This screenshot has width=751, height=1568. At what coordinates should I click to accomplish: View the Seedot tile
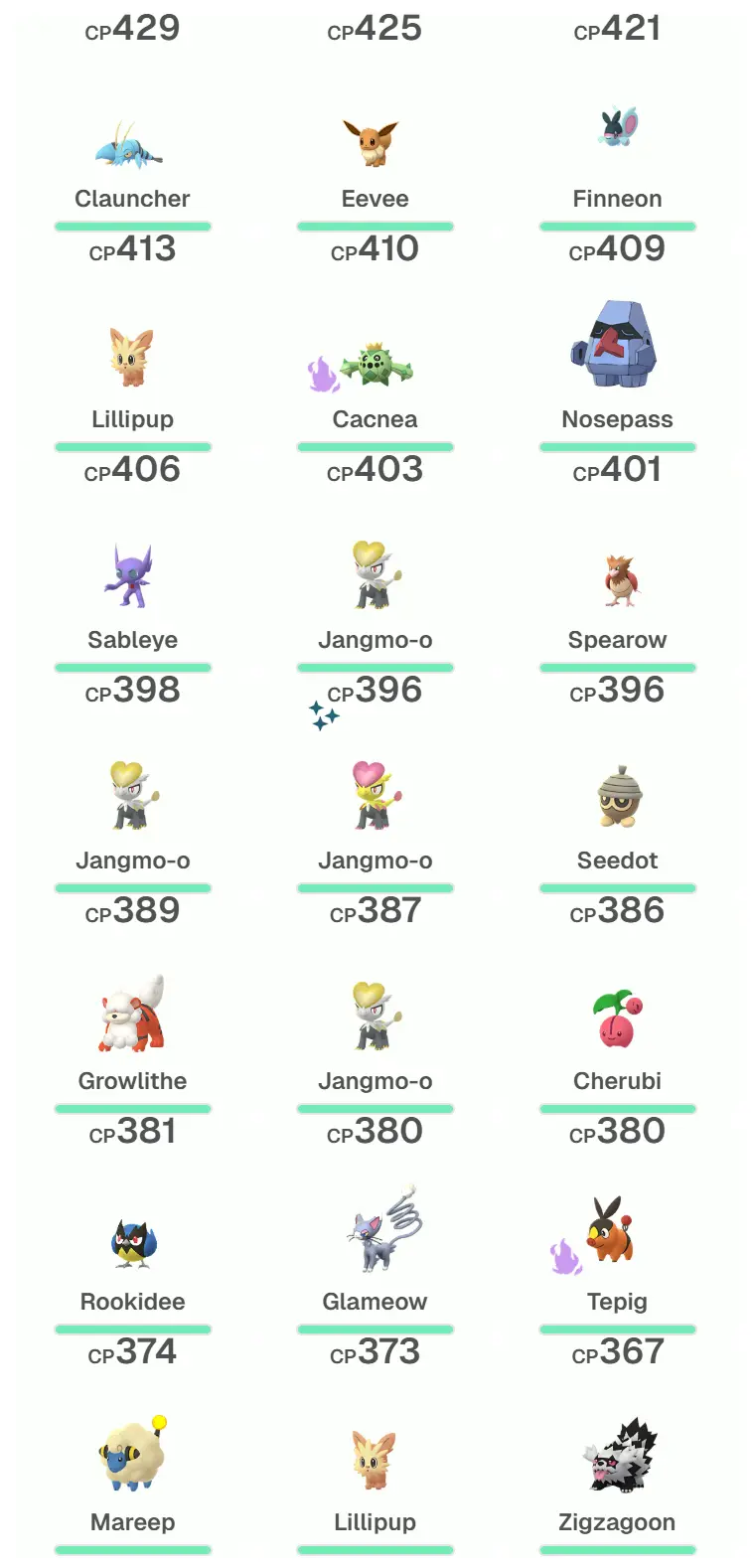[617, 797]
